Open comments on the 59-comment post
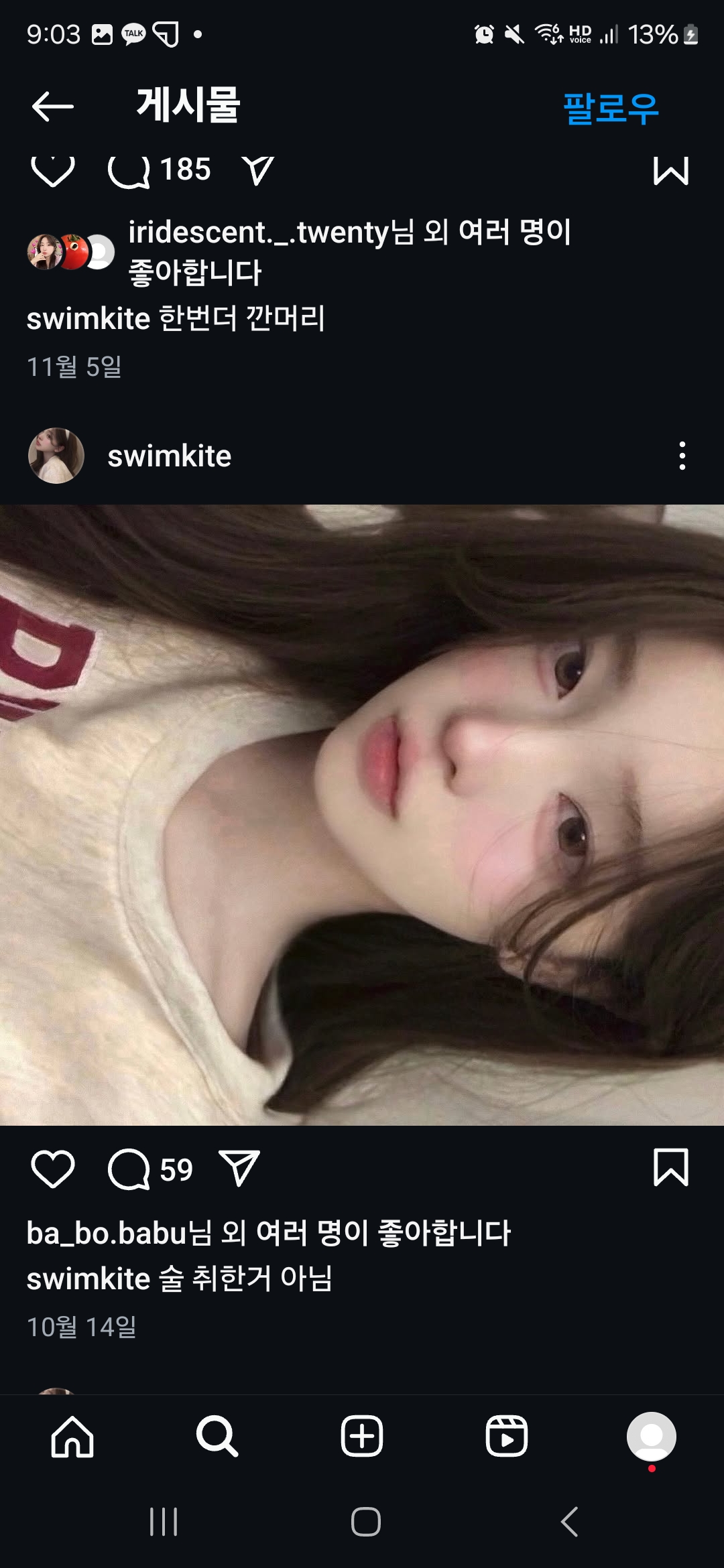724x1568 pixels. tap(129, 1169)
